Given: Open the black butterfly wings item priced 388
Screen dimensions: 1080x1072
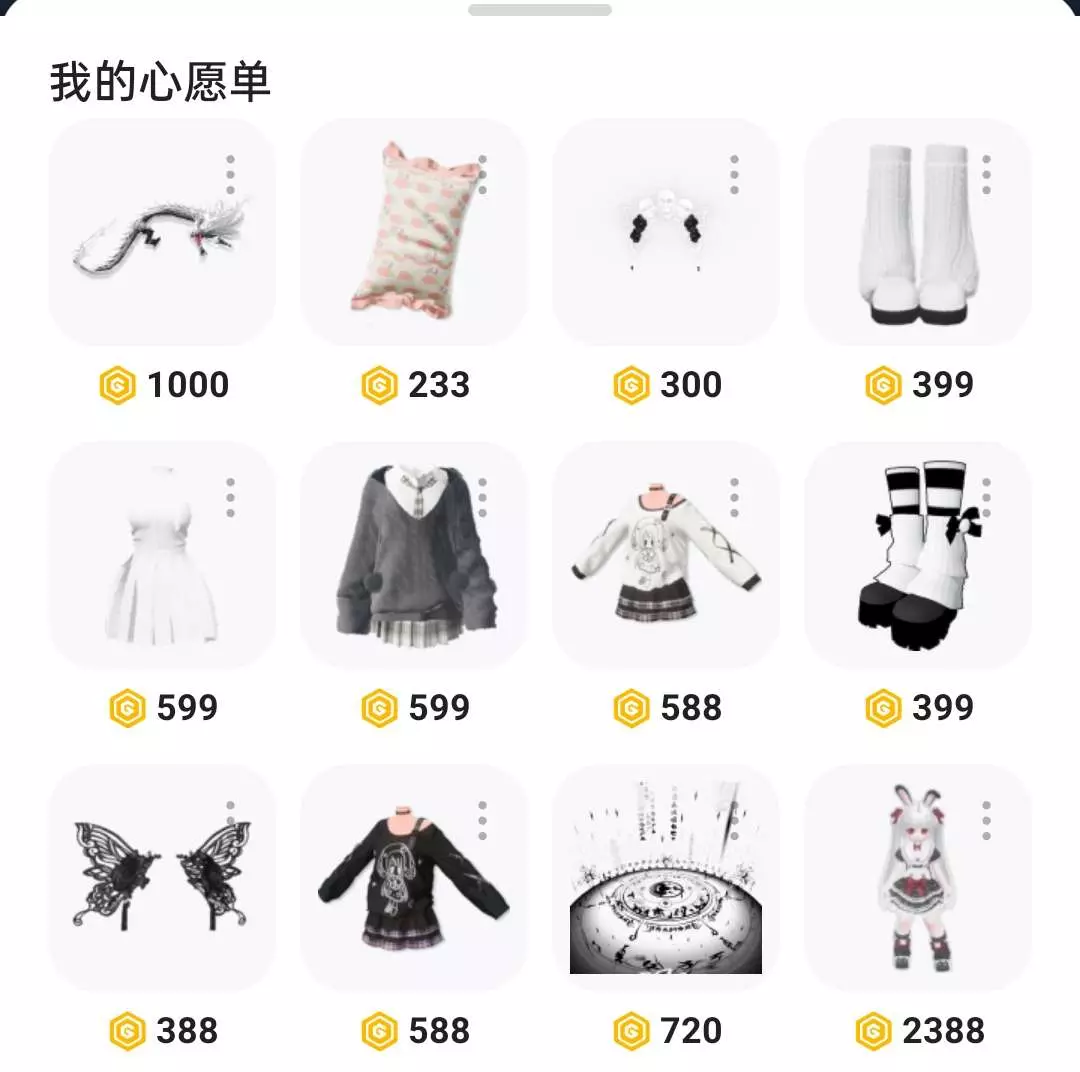Looking at the screenshot, I should (162, 878).
